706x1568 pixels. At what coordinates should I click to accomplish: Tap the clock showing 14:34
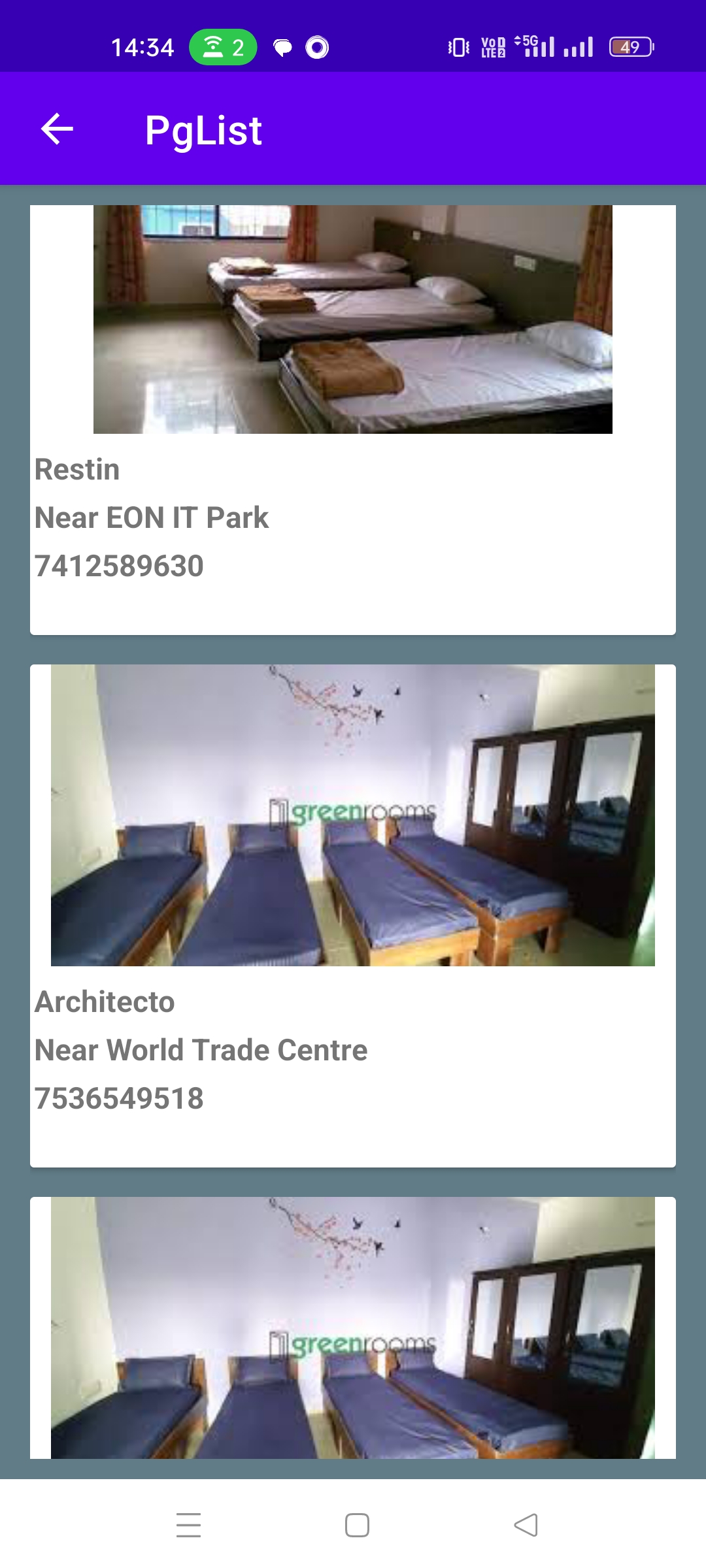pos(143,46)
